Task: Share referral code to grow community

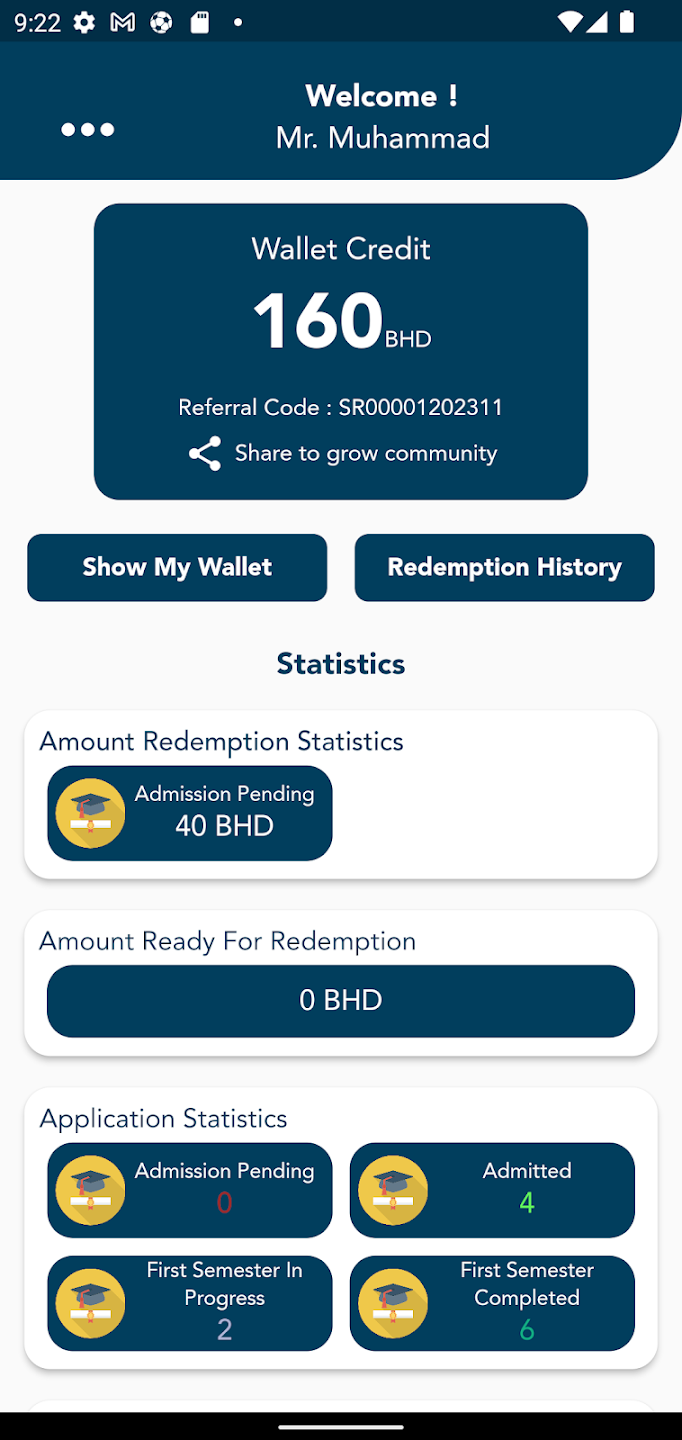Action: pyautogui.click(x=342, y=454)
